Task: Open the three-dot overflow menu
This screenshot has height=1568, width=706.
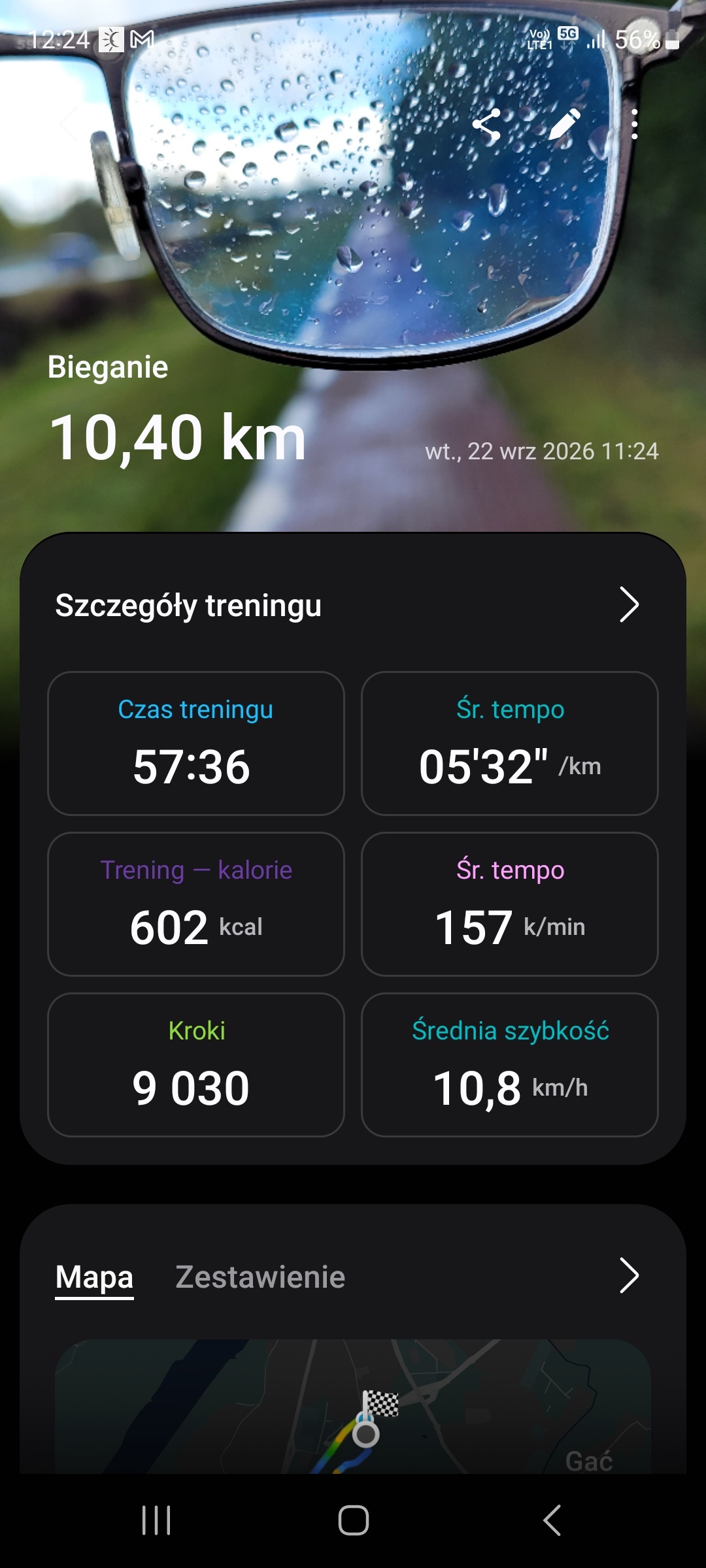Action: tap(634, 124)
